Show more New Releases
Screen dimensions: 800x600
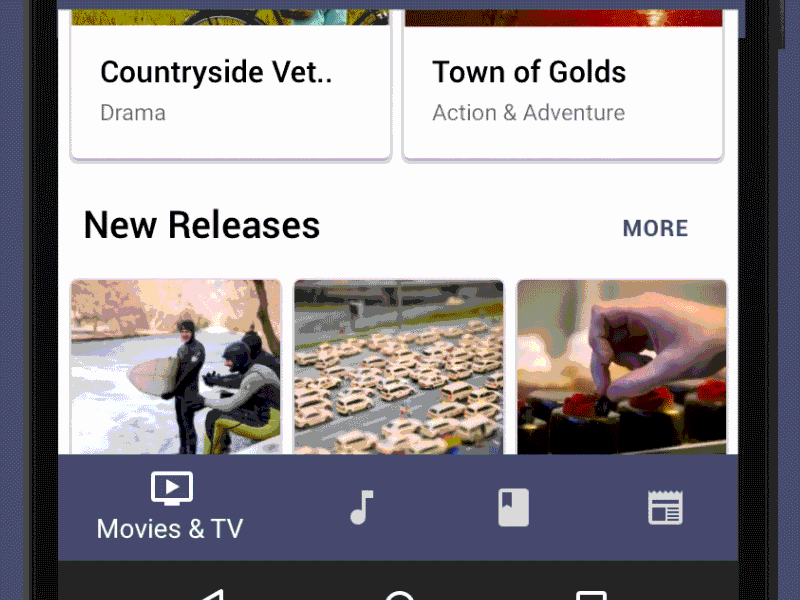(655, 229)
